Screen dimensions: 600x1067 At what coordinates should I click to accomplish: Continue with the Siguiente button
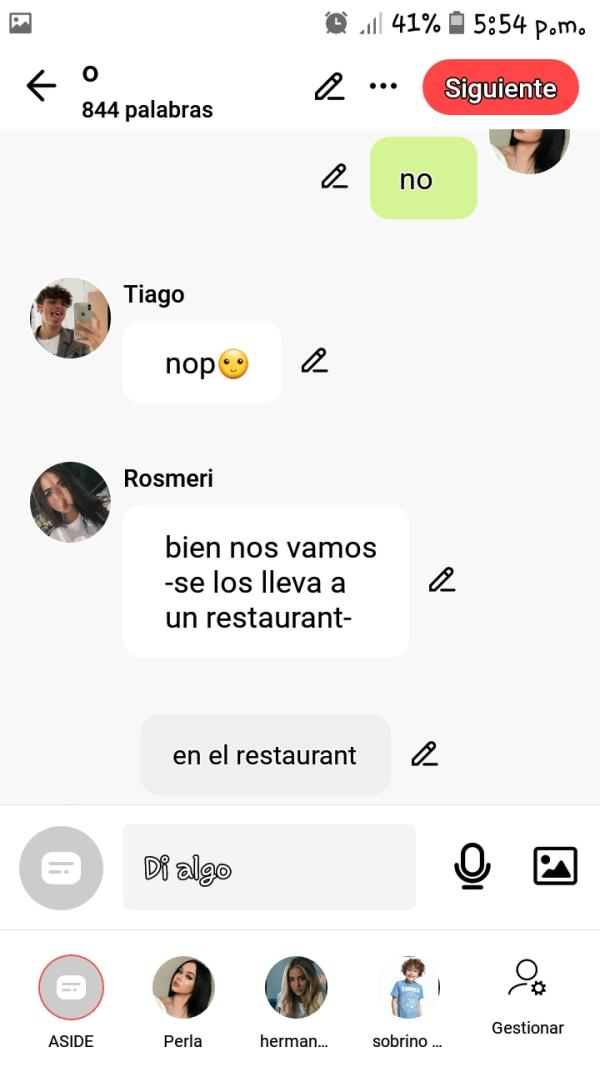[500, 88]
